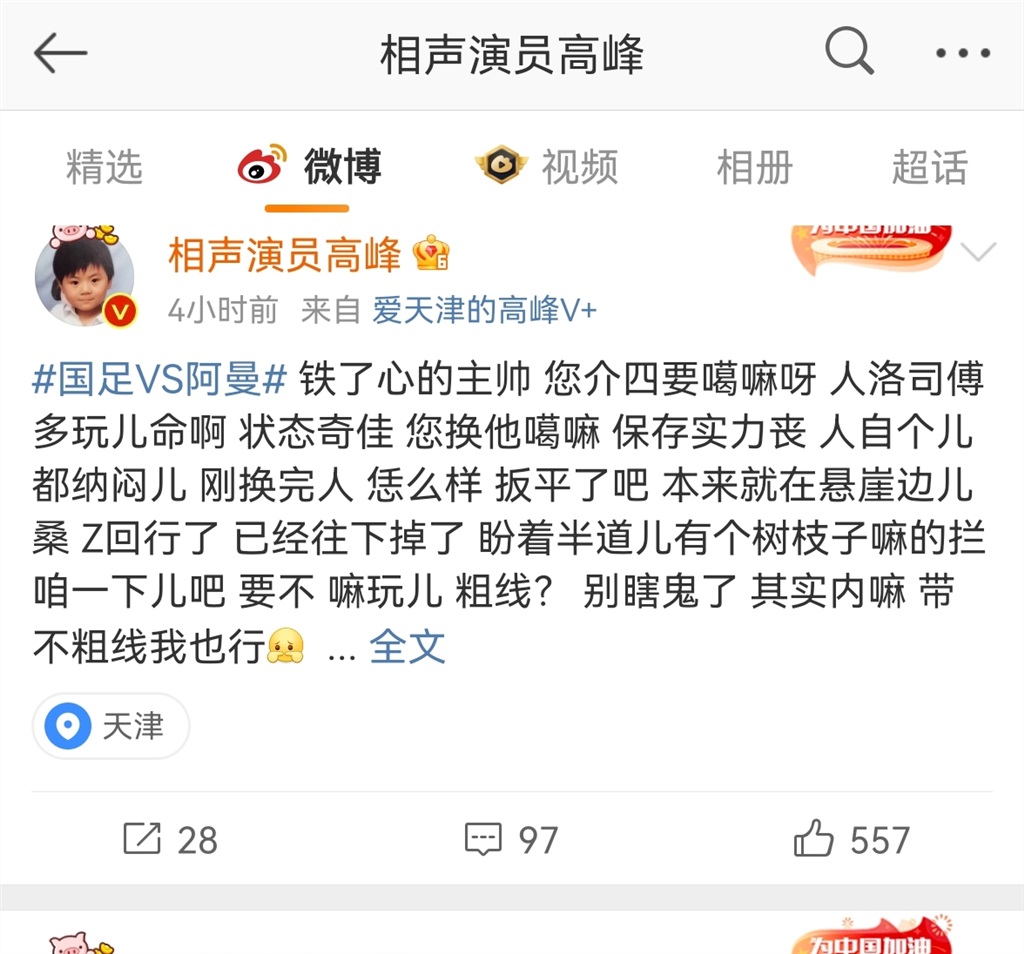Open 相声演员高峰's profile avatar
This screenshot has width=1024, height=954.
pos(85,278)
